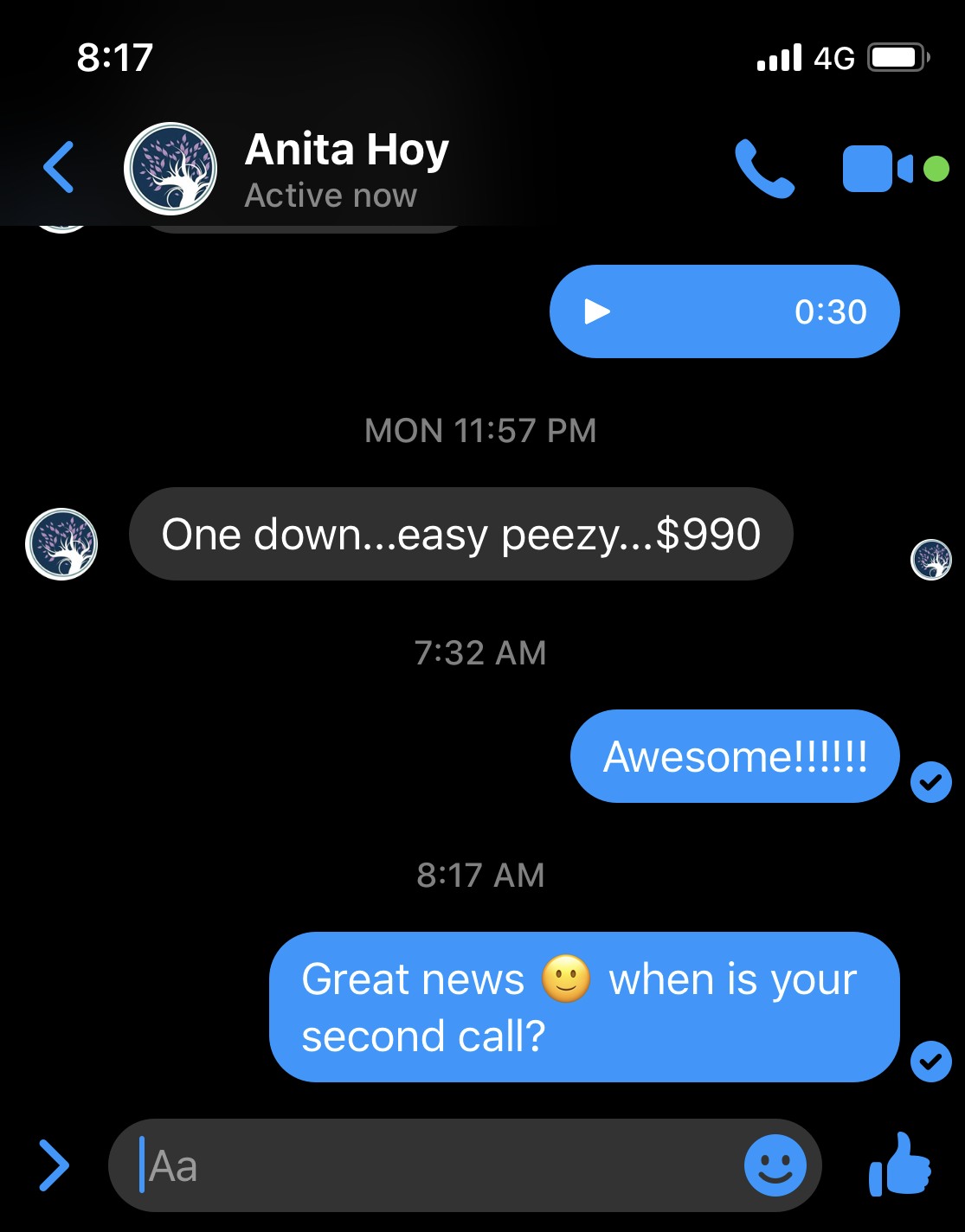Viewport: 965px width, 1232px height.
Task: Go back to the chats list
Action: [59, 168]
